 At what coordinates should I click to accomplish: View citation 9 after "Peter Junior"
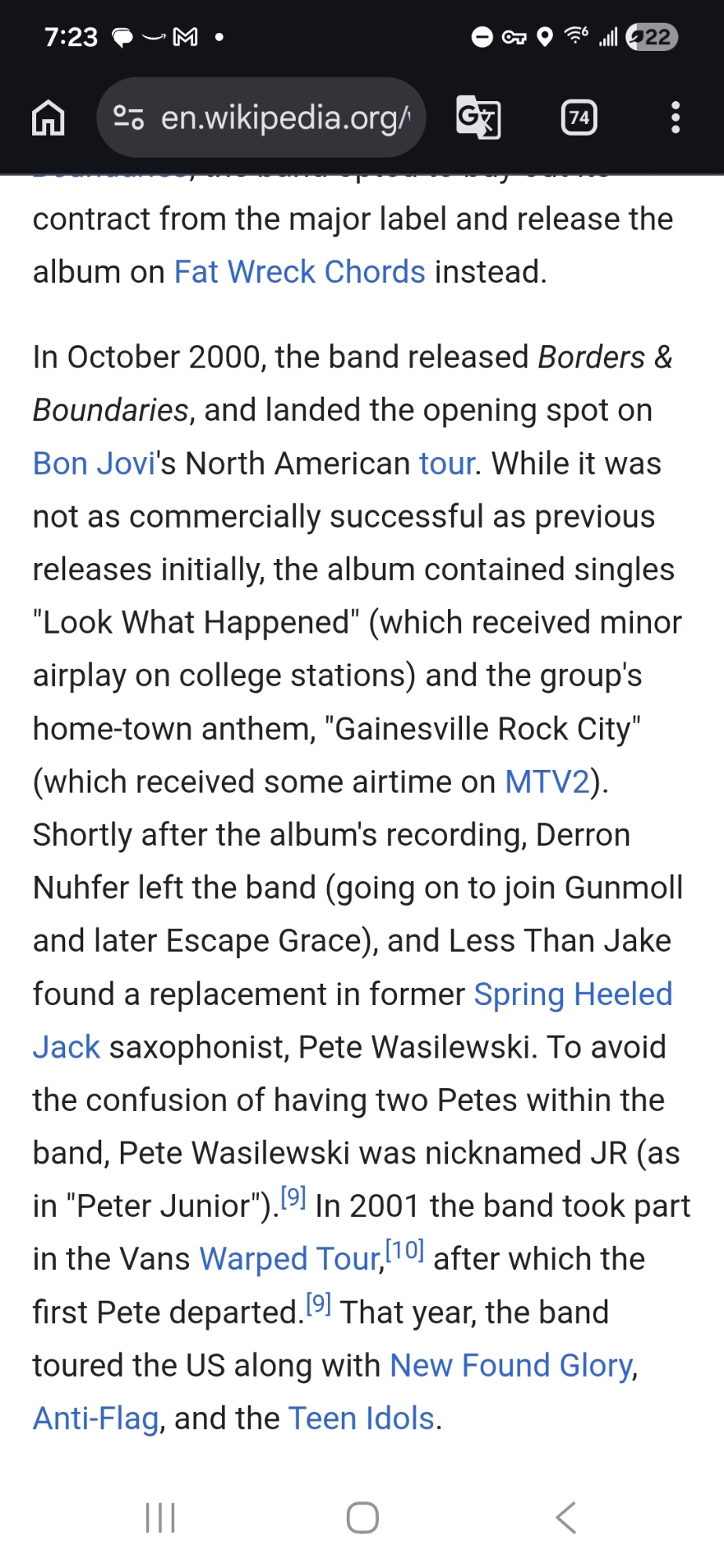[x=293, y=1197]
